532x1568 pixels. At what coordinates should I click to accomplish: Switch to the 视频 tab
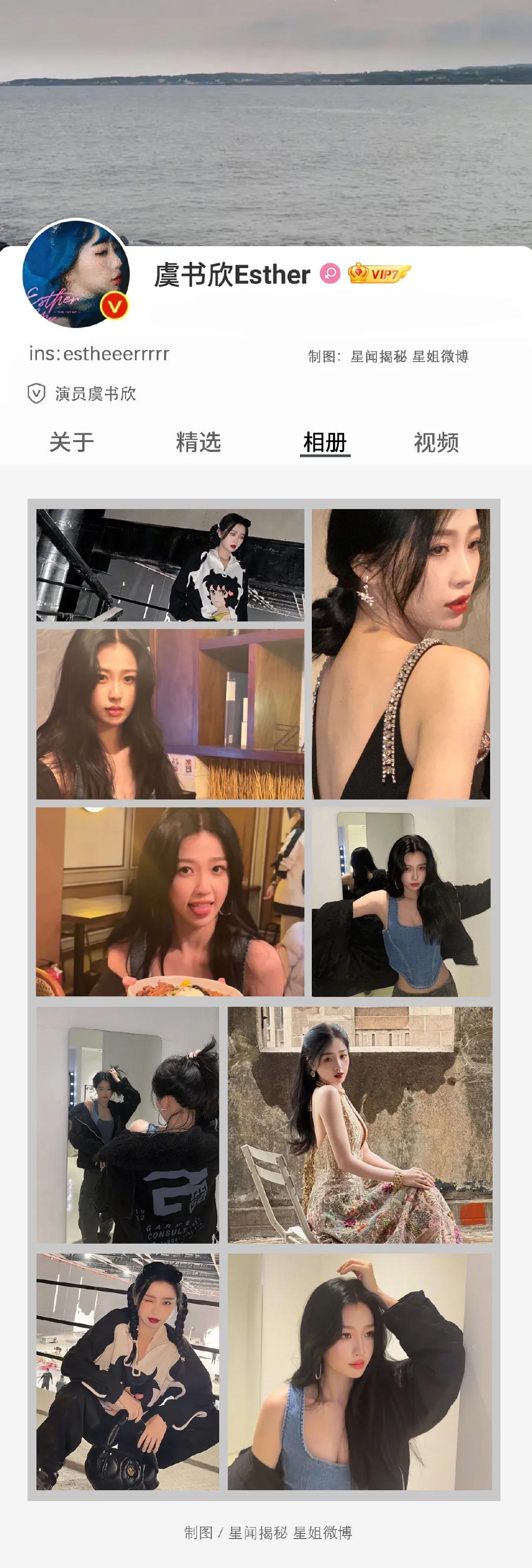point(438,443)
